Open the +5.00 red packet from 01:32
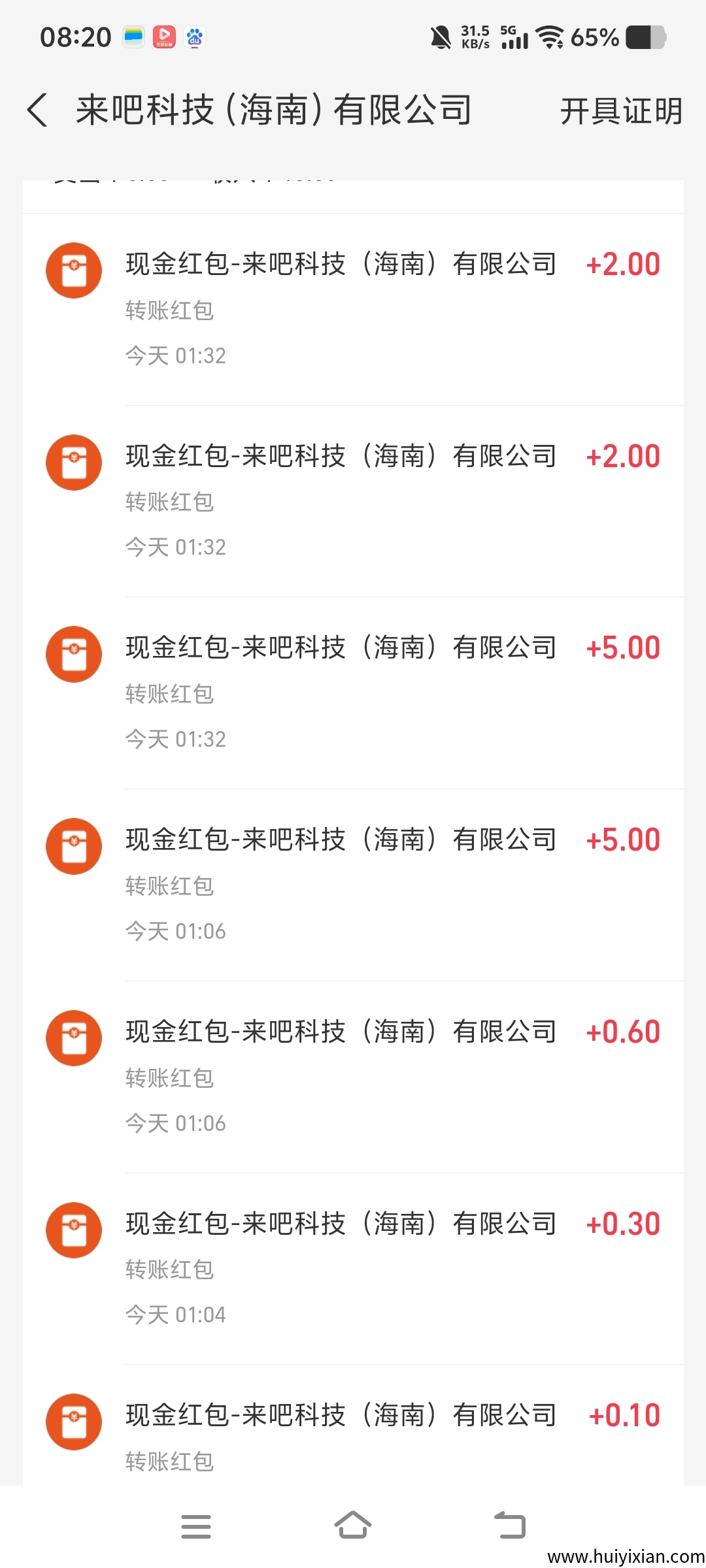 pyautogui.click(x=353, y=693)
